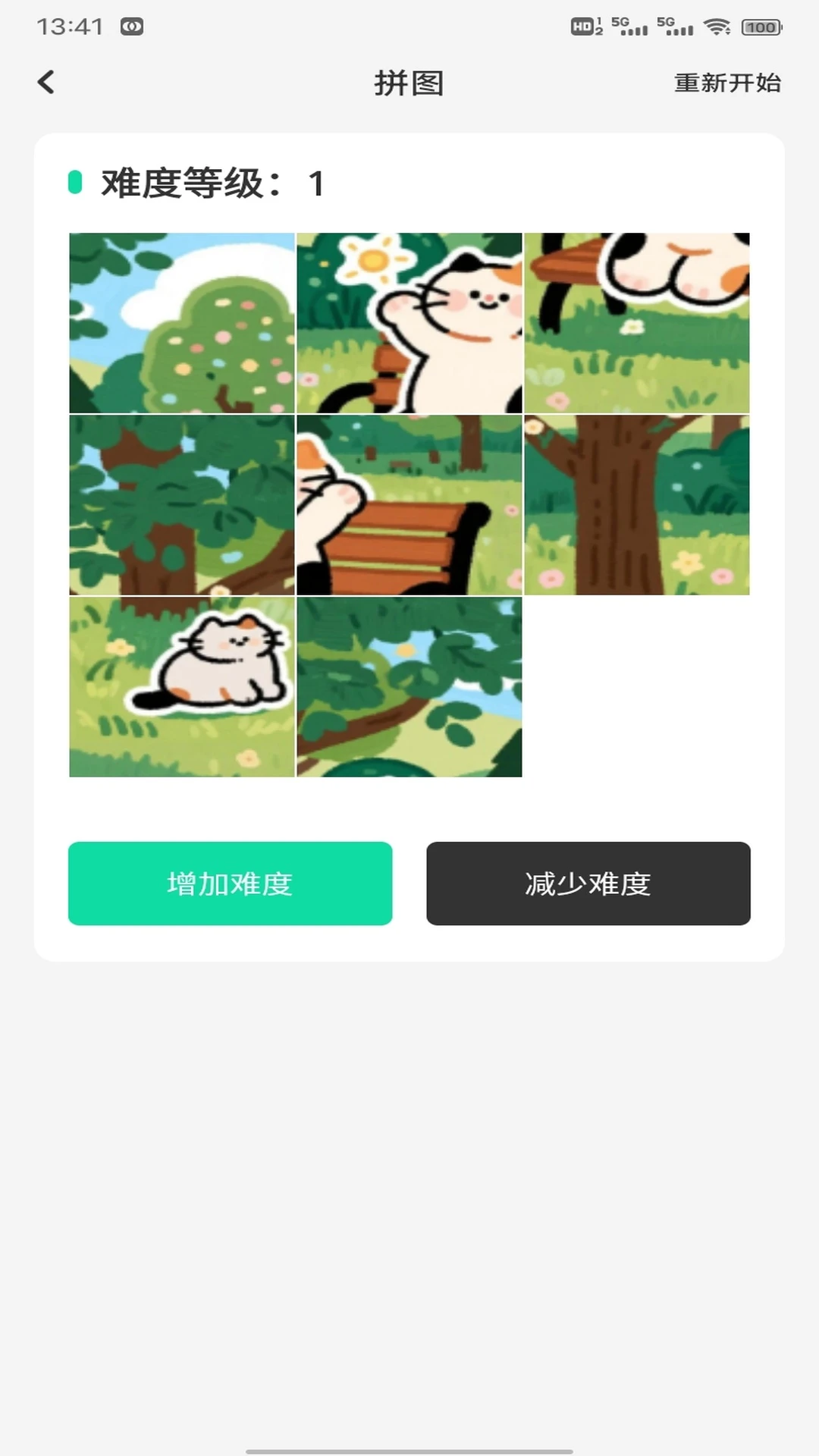Tap the waving cat with flower tile
819x1456 pixels.
(x=409, y=323)
